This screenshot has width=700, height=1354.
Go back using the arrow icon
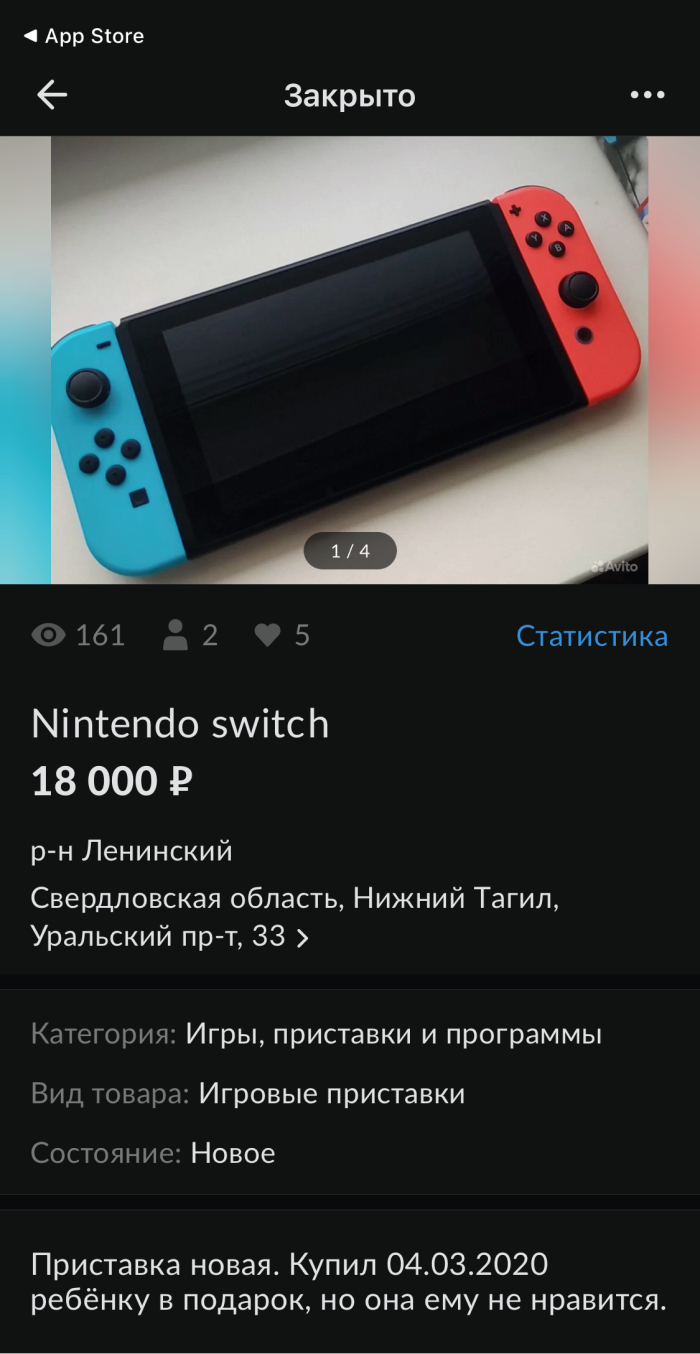click(x=52, y=95)
